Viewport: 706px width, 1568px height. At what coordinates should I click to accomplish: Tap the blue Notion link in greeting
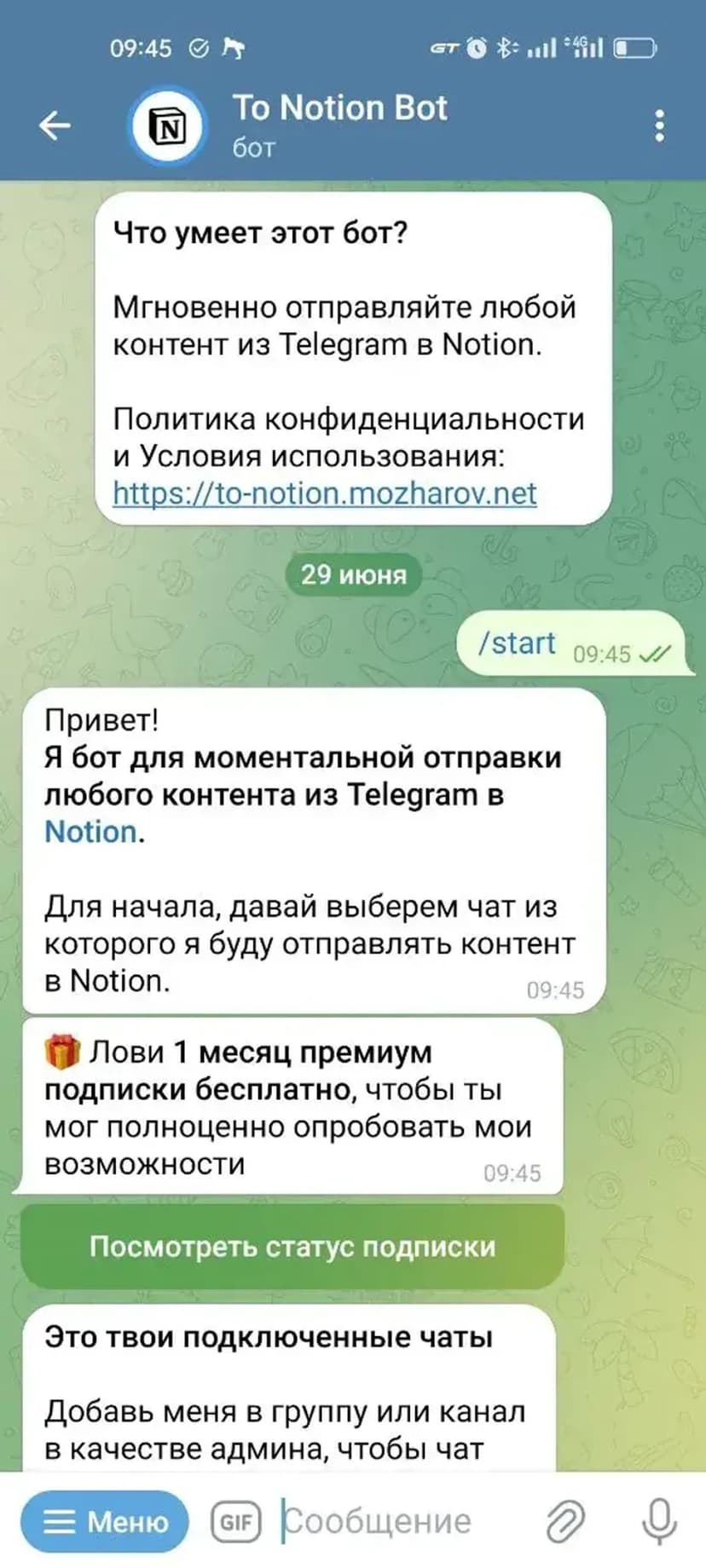90,832
